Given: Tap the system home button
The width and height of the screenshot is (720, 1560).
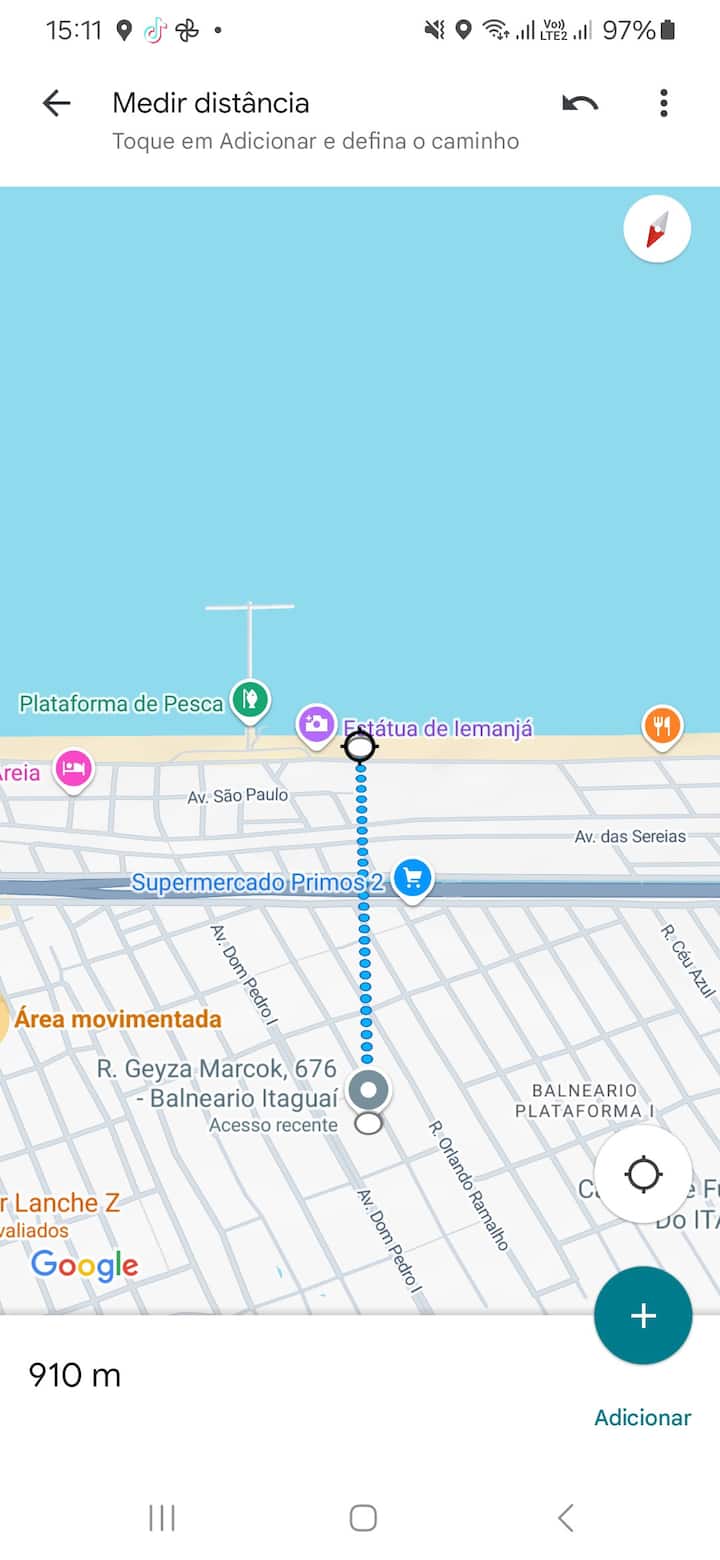Looking at the screenshot, I should click(363, 1518).
